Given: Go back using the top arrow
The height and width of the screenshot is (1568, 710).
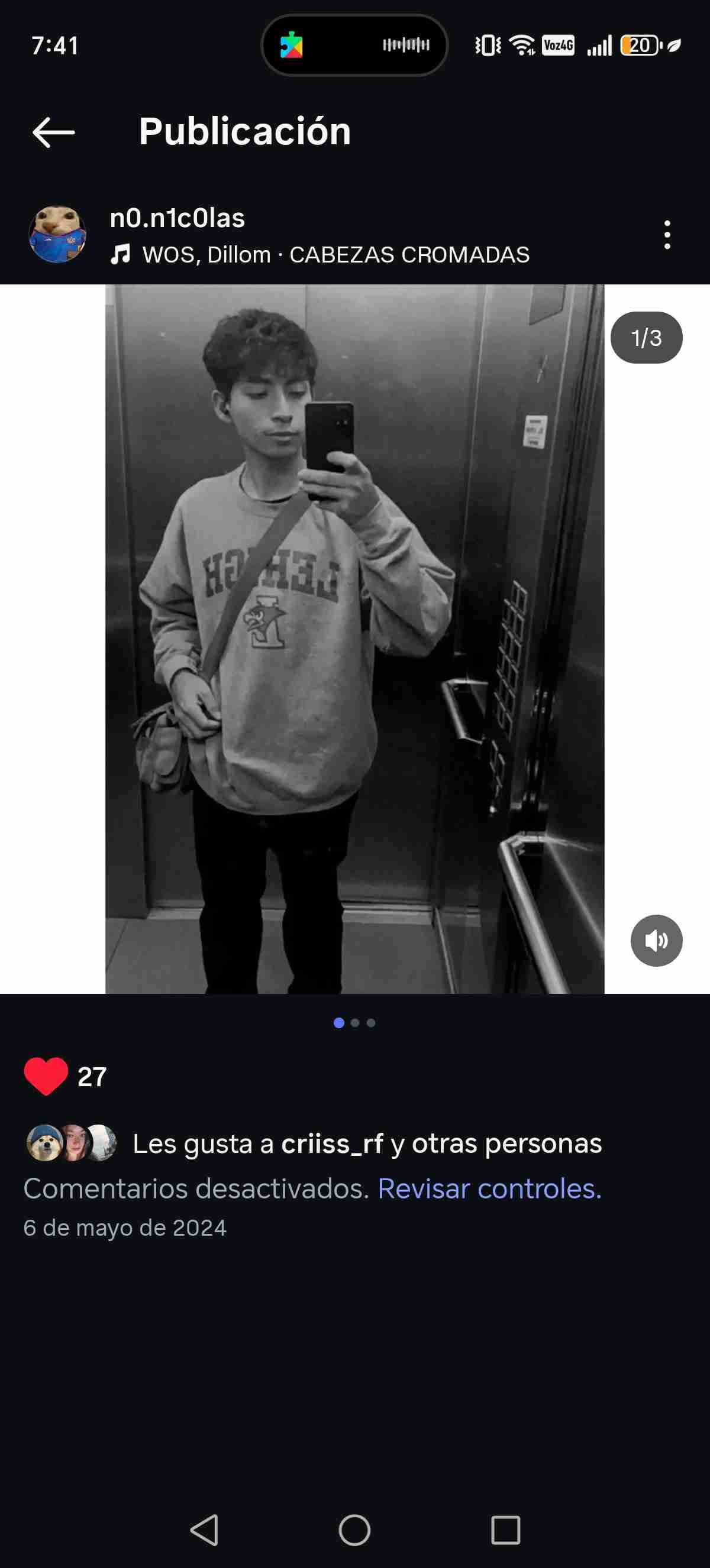Looking at the screenshot, I should point(54,132).
